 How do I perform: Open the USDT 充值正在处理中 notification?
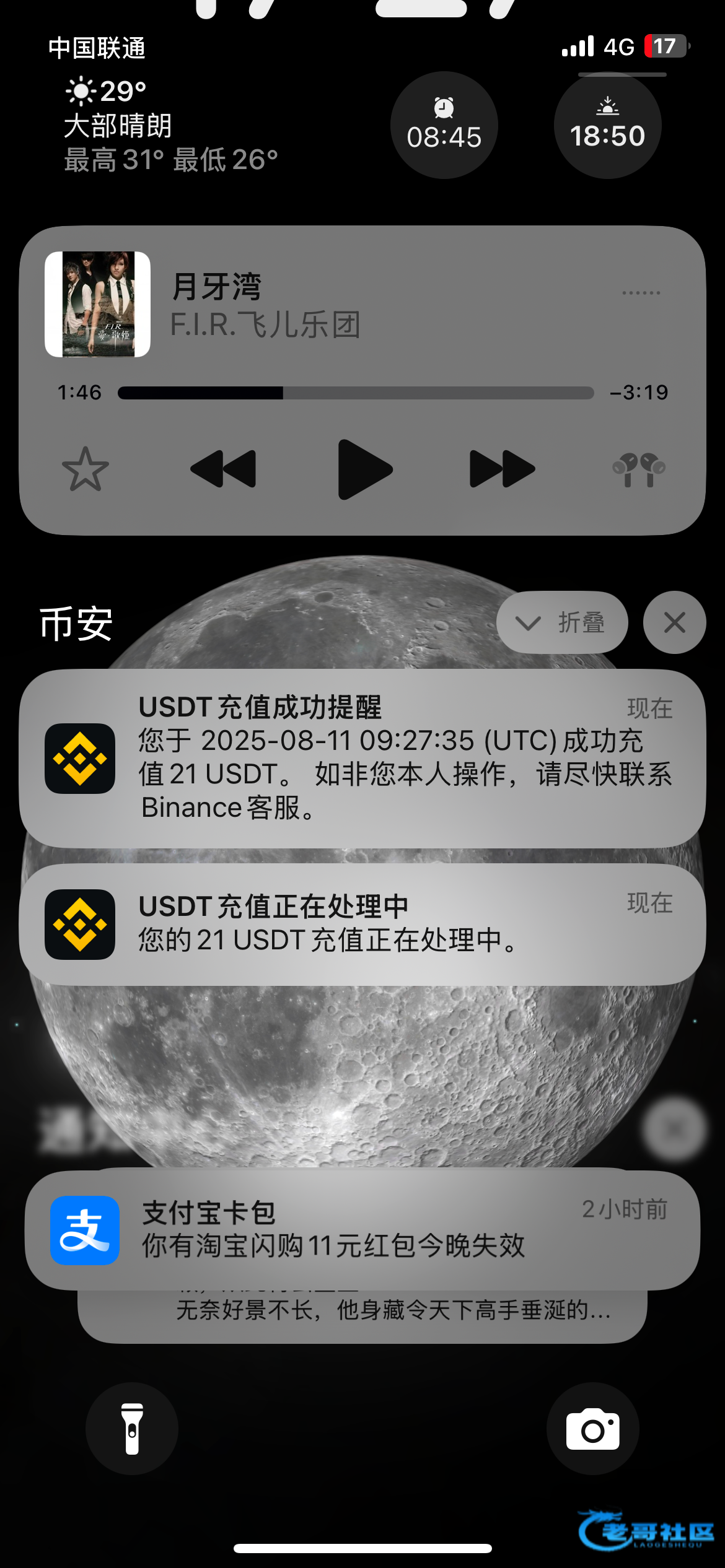(x=362, y=924)
